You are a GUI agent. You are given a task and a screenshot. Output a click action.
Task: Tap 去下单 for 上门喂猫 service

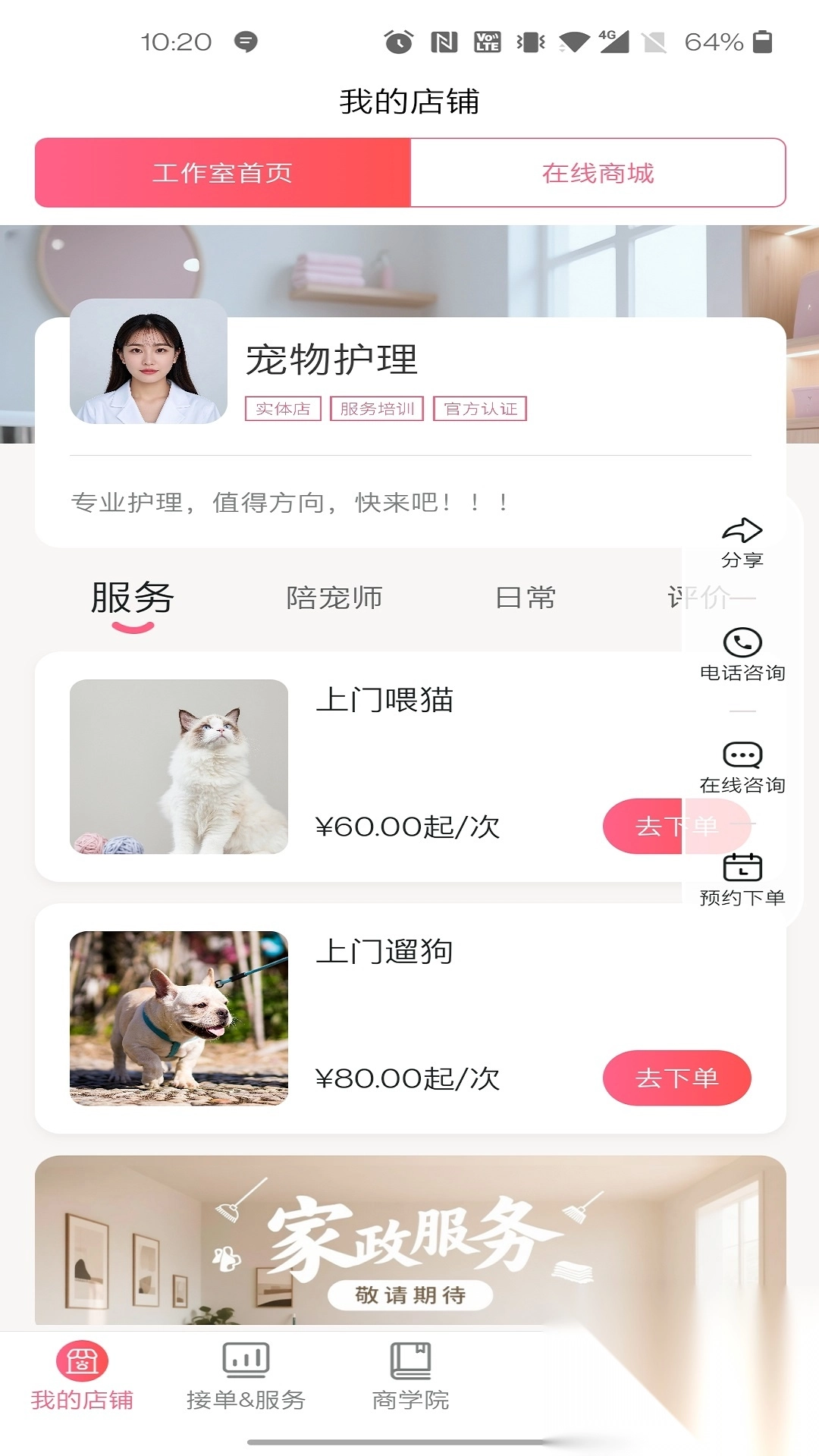679,827
